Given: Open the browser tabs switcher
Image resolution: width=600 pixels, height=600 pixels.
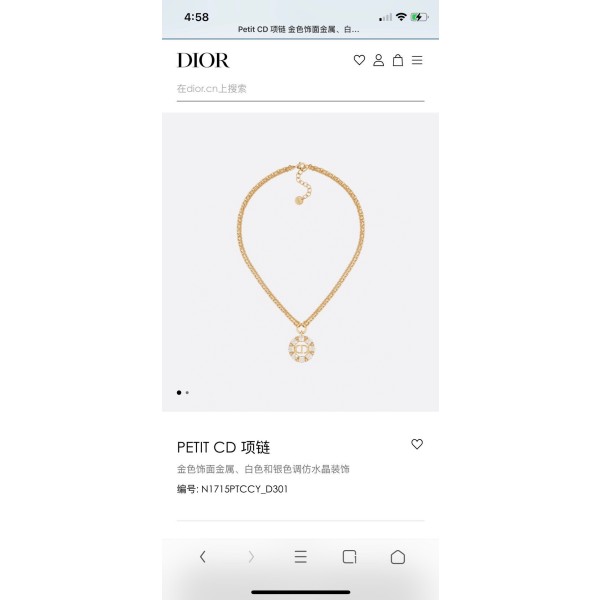Looking at the screenshot, I should point(349,557).
